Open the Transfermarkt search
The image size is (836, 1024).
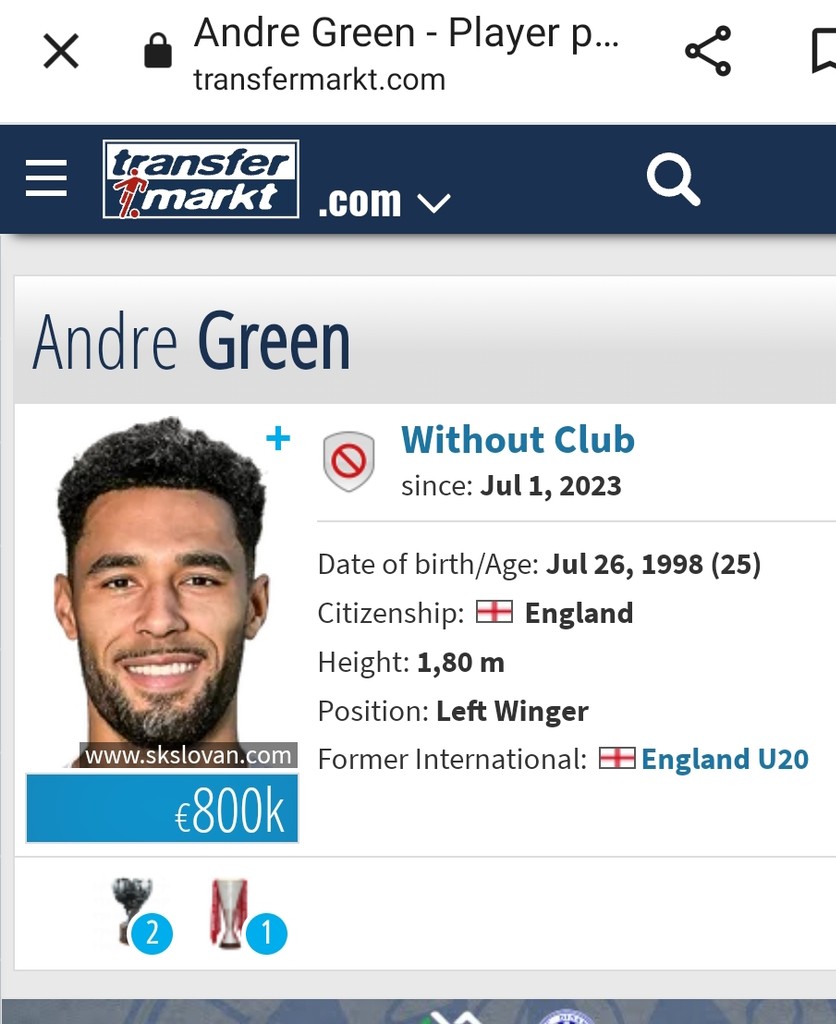672,180
